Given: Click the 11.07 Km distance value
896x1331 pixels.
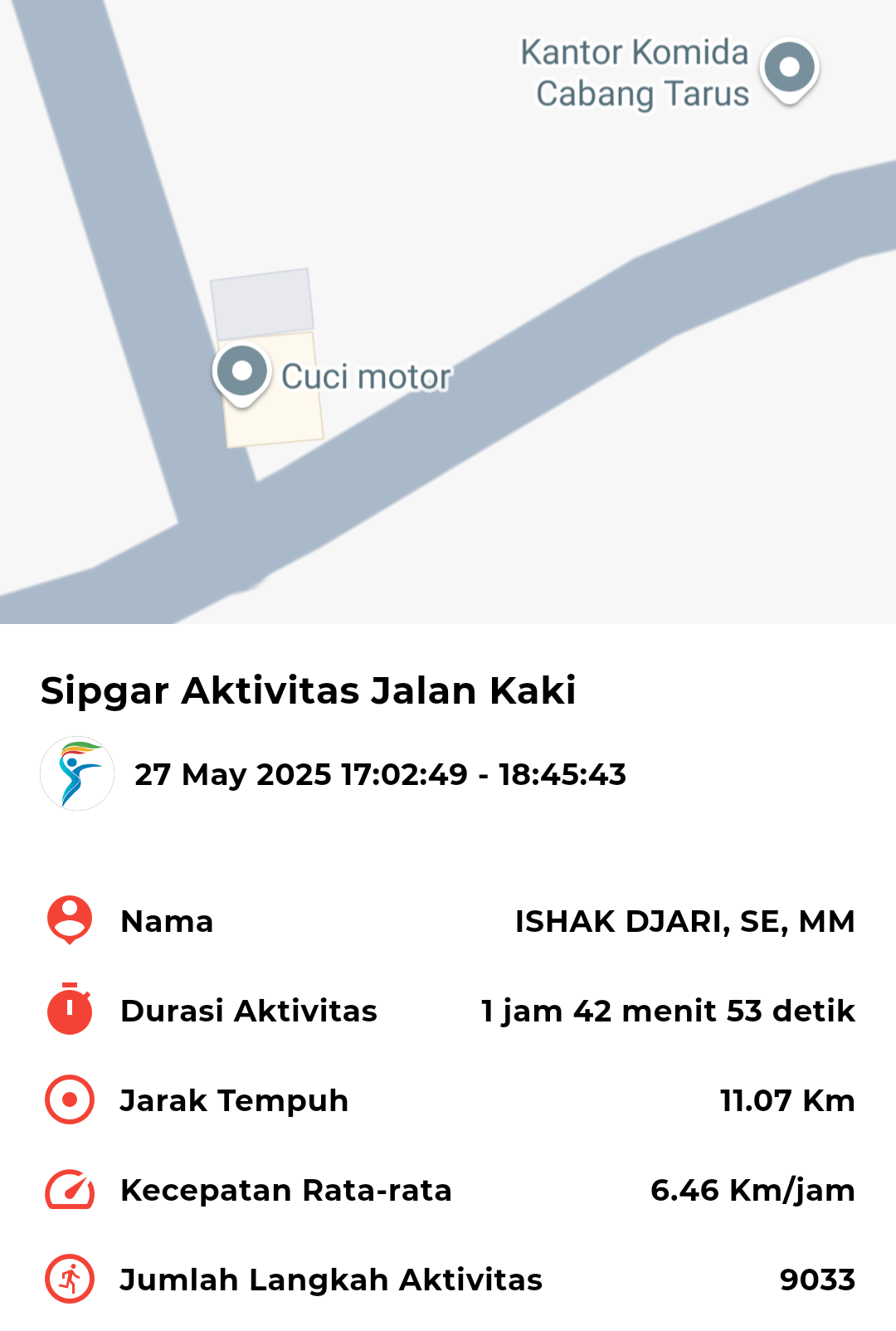Looking at the screenshot, I should (x=786, y=1100).
